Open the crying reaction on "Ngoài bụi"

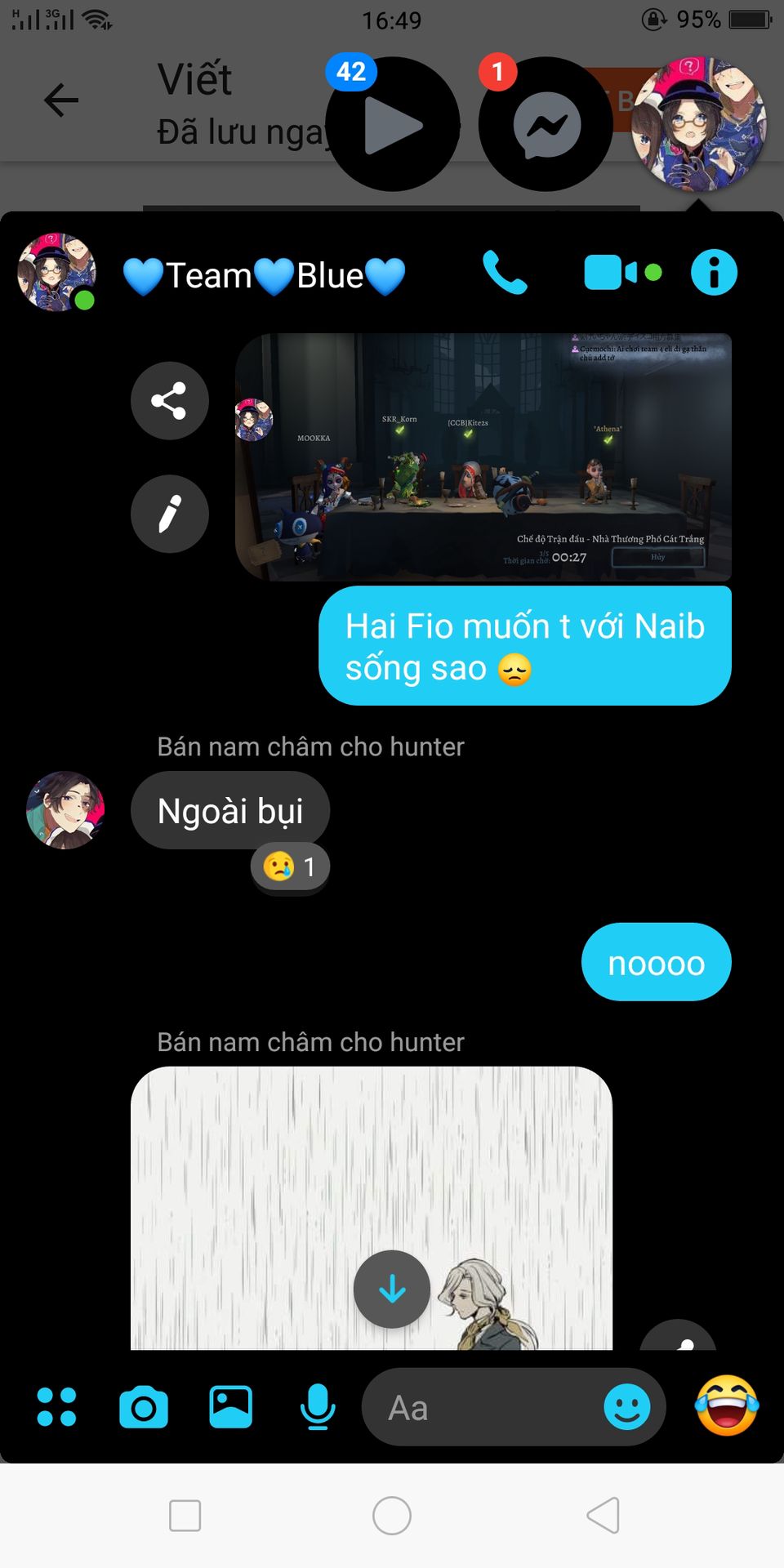pos(290,866)
